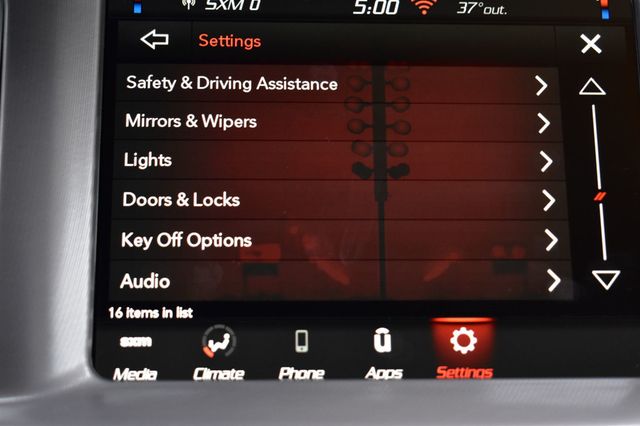Switch to the Apps tab

[383, 353]
